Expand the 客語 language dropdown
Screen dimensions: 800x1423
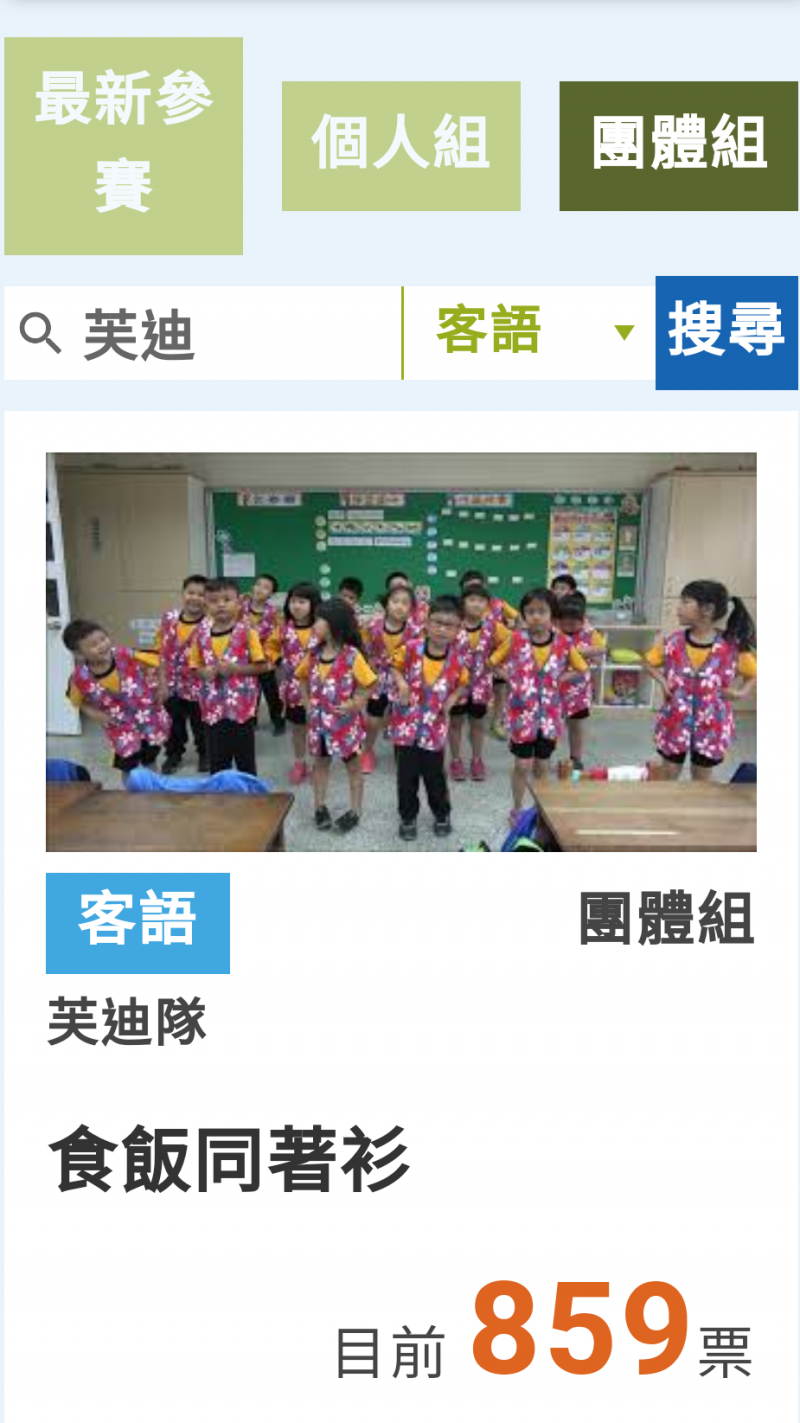530,332
